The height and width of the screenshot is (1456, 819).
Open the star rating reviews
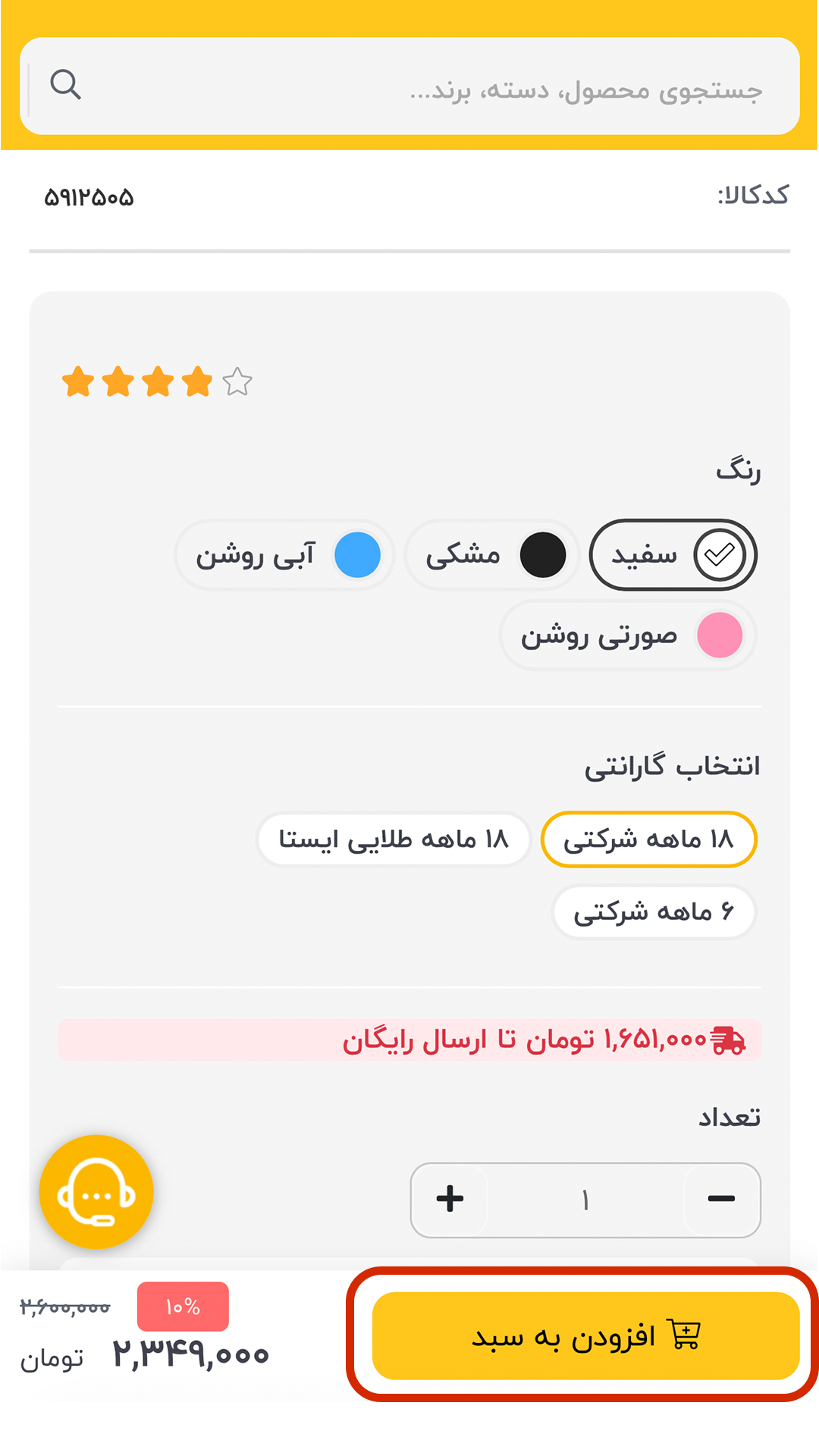coord(157,381)
